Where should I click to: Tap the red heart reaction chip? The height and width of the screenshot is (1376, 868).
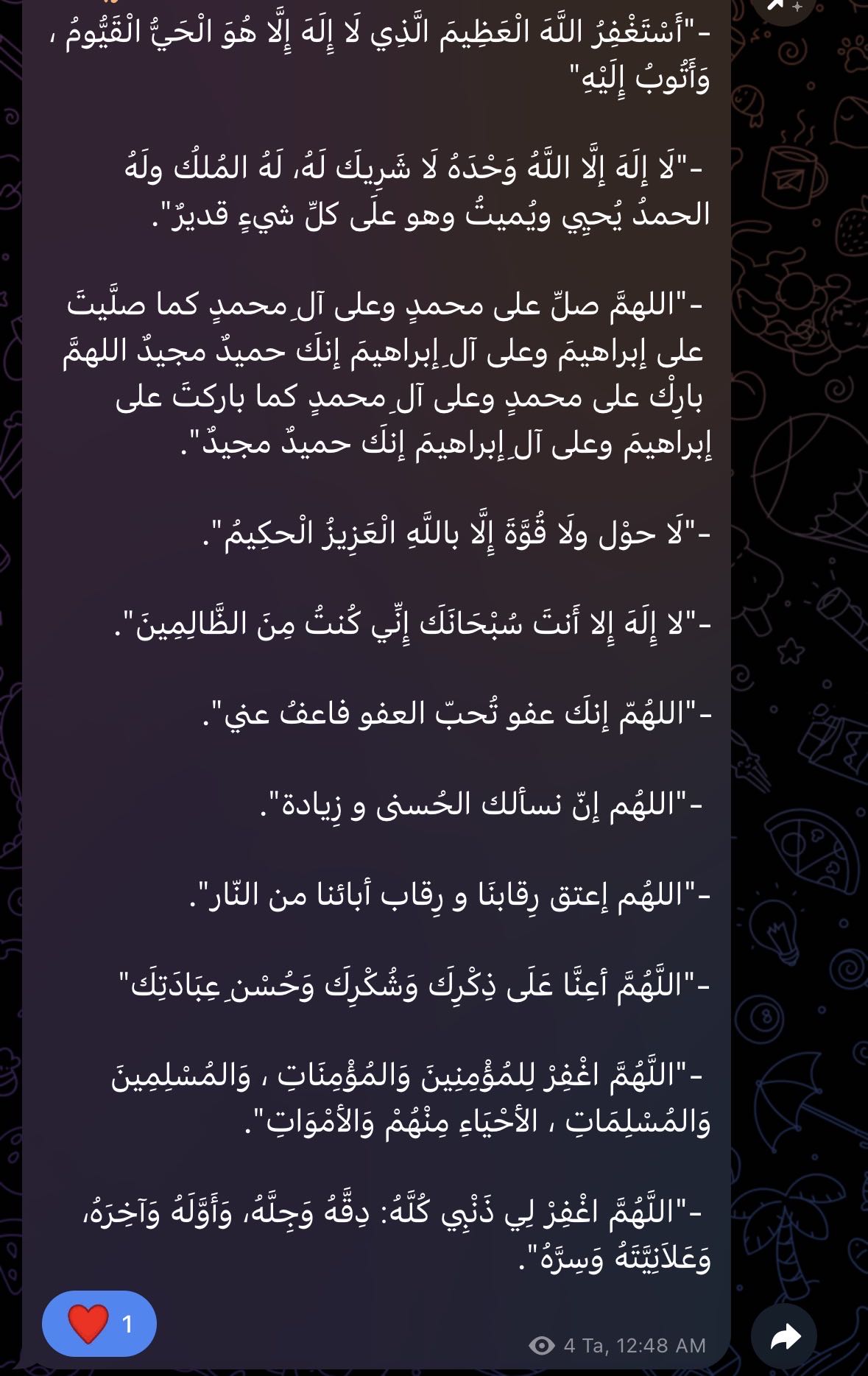click(x=99, y=1323)
